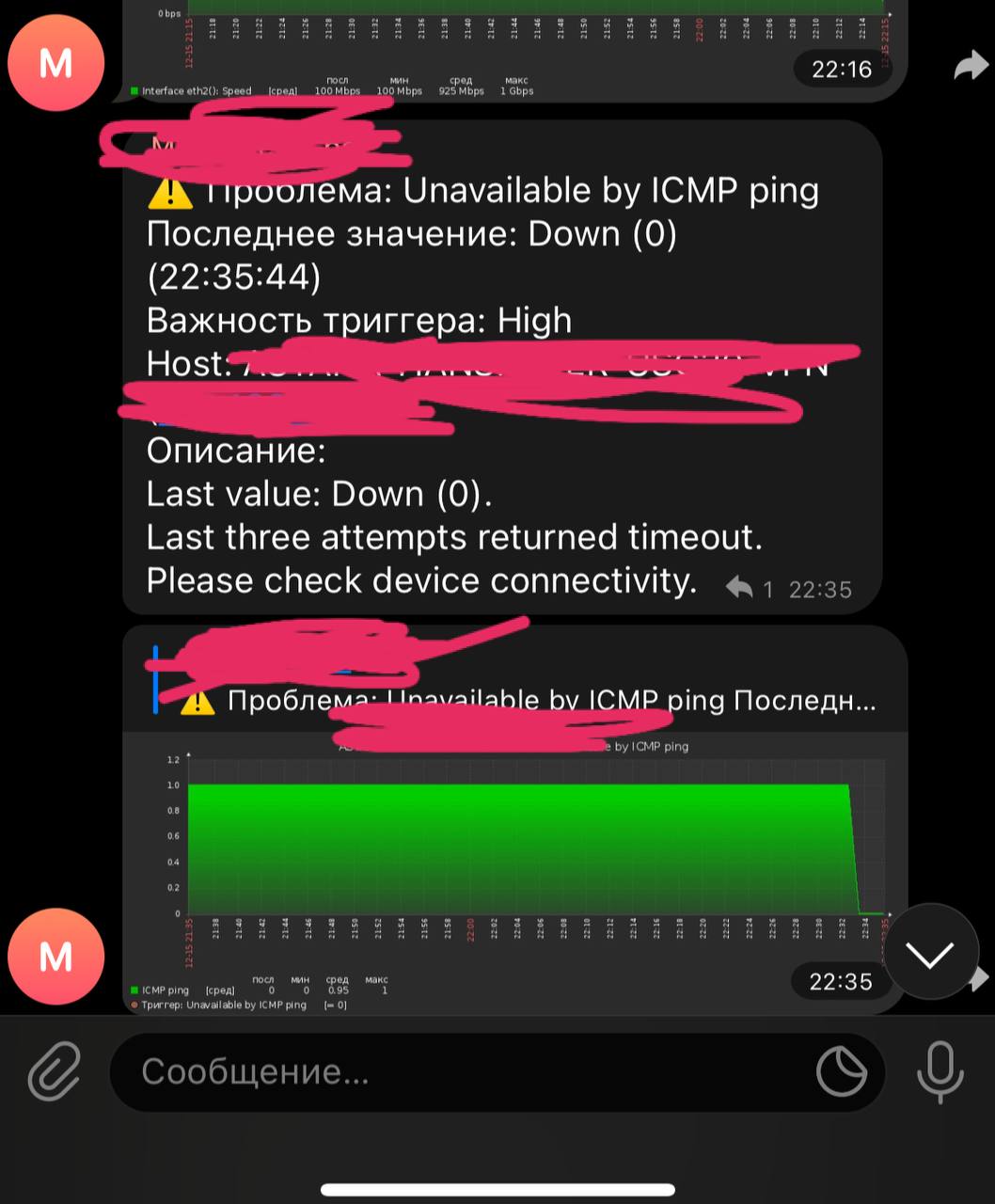Forward the 22:16 graph message
The image size is (995, 1204).
(971, 67)
